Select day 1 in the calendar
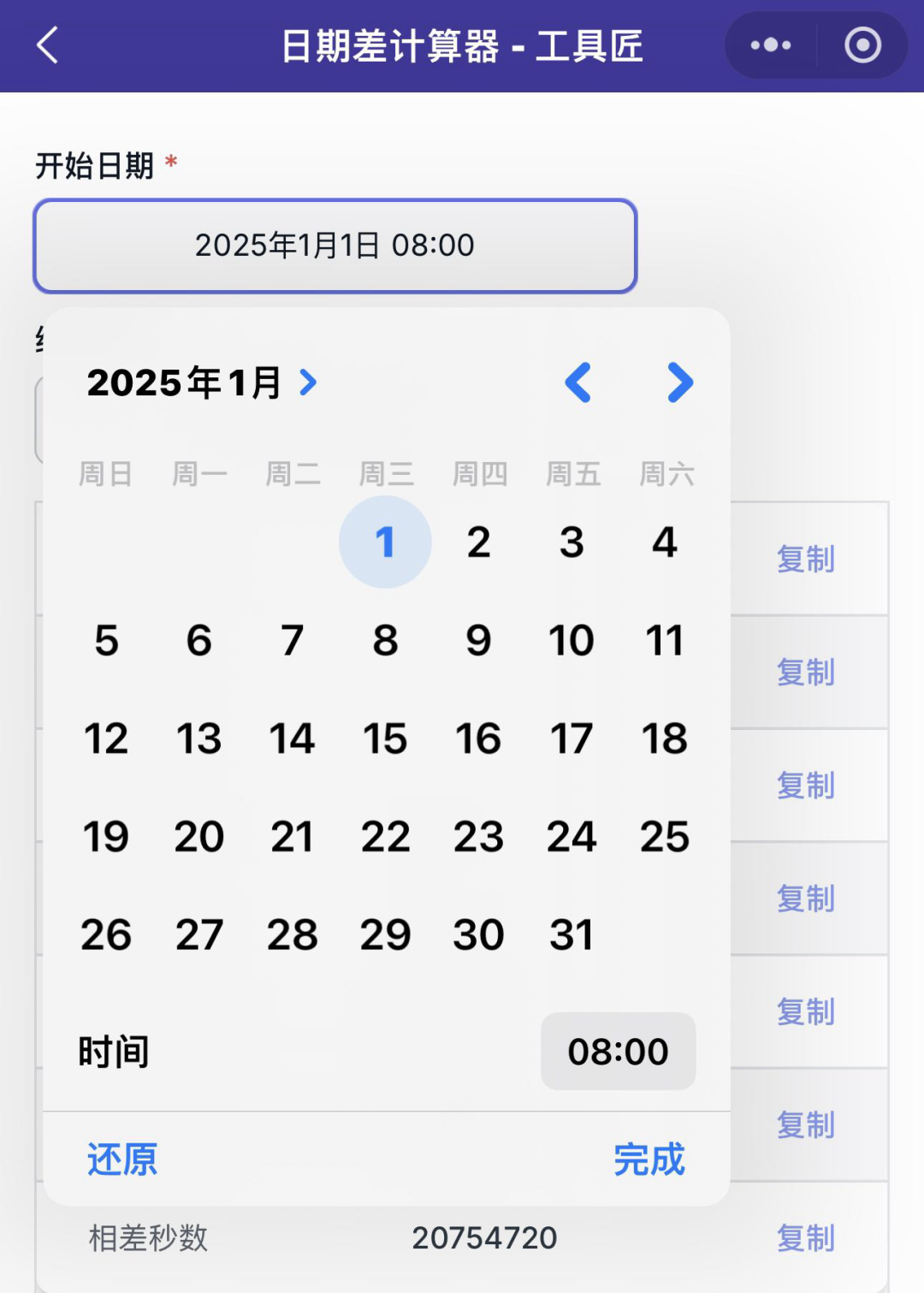This screenshot has height=1293, width=924. pos(385,543)
